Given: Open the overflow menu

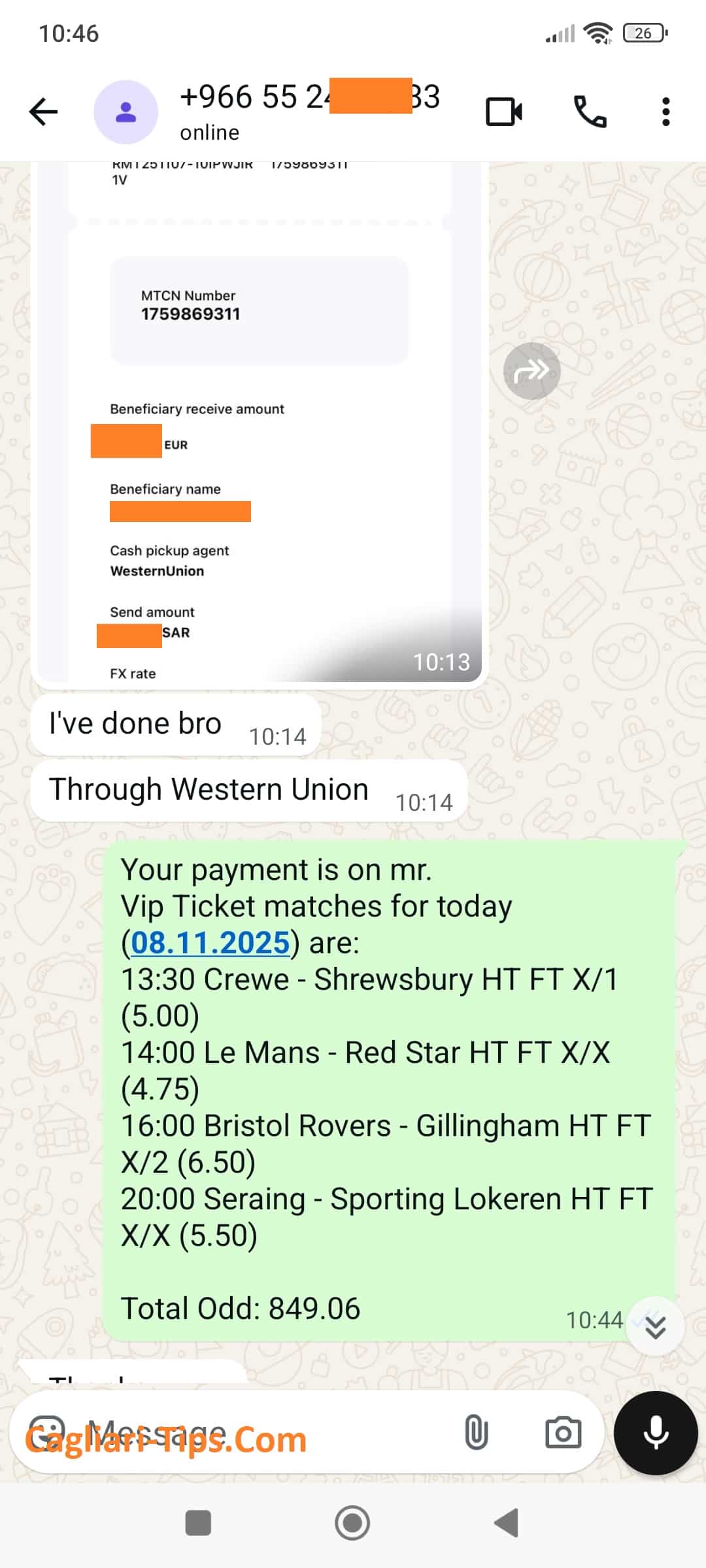Looking at the screenshot, I should click(x=665, y=112).
